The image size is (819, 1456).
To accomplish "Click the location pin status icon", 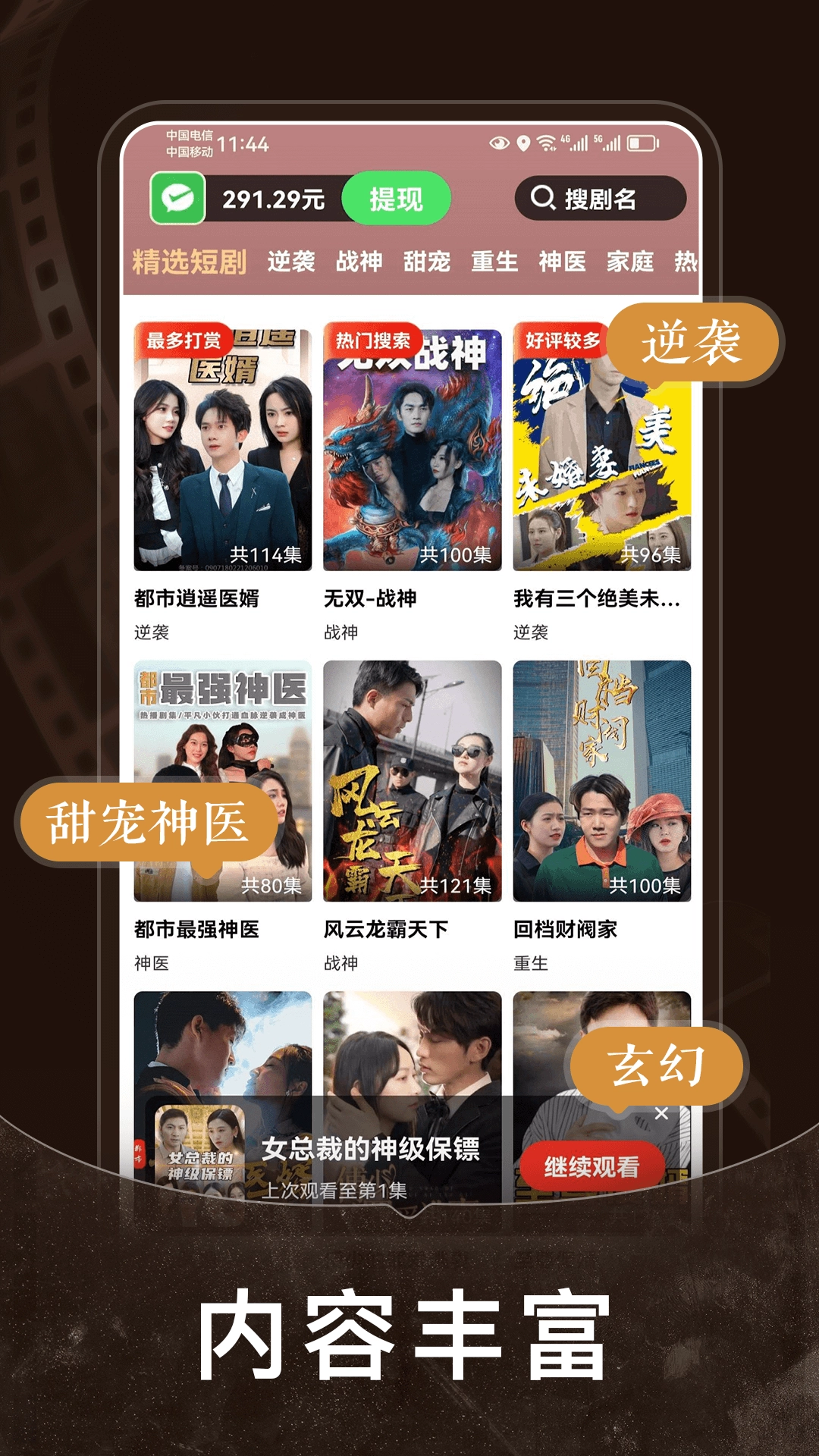I will tap(524, 142).
